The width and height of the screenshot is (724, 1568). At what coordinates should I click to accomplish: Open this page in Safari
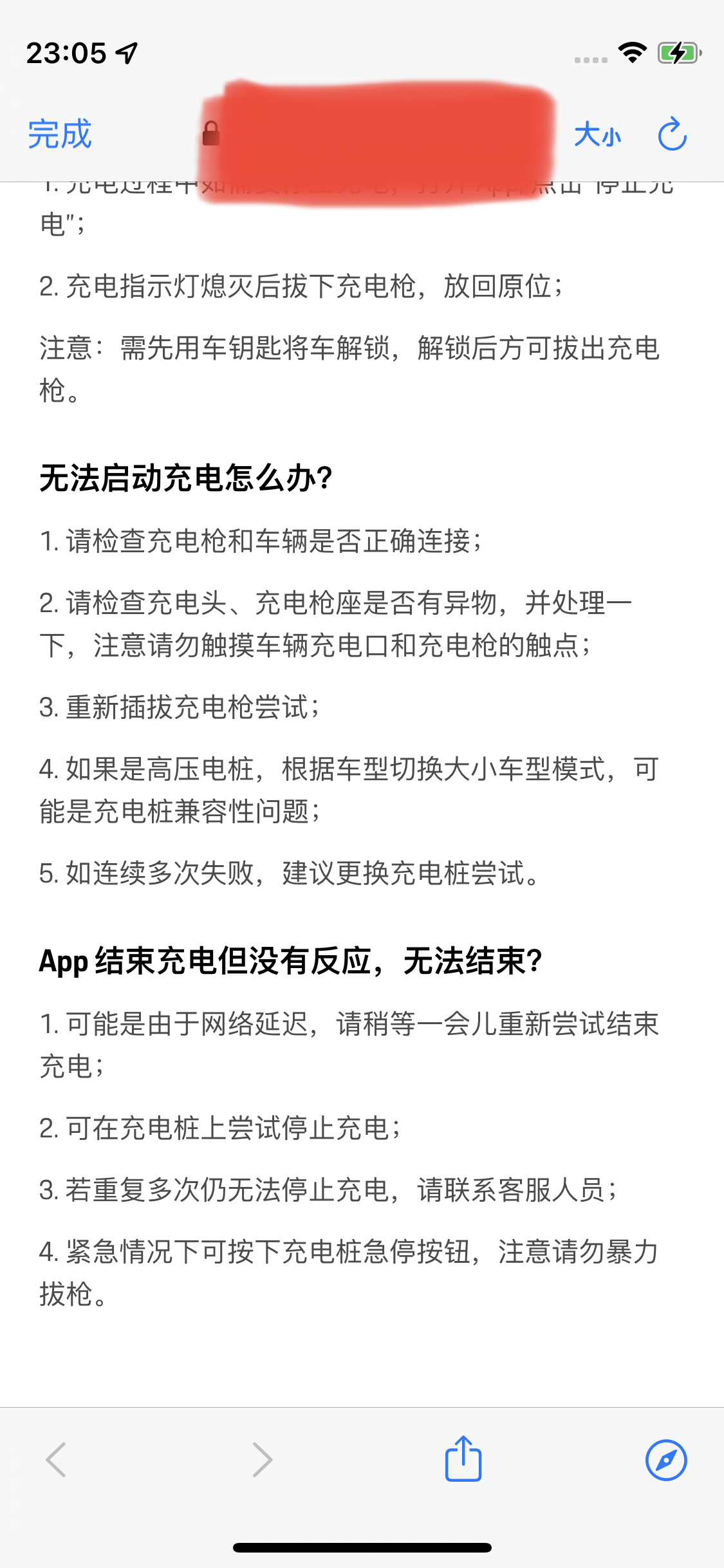click(666, 1460)
